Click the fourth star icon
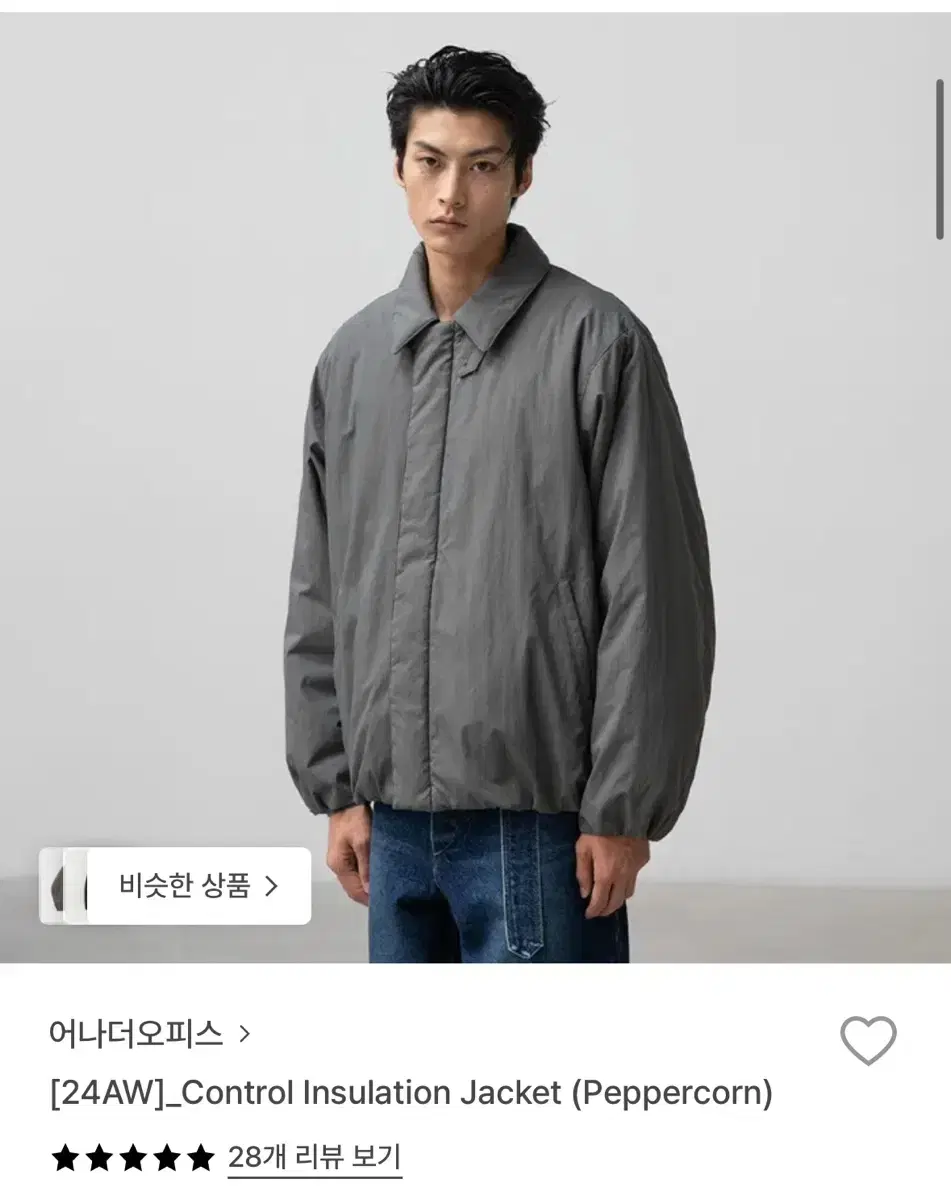 pos(167,1158)
